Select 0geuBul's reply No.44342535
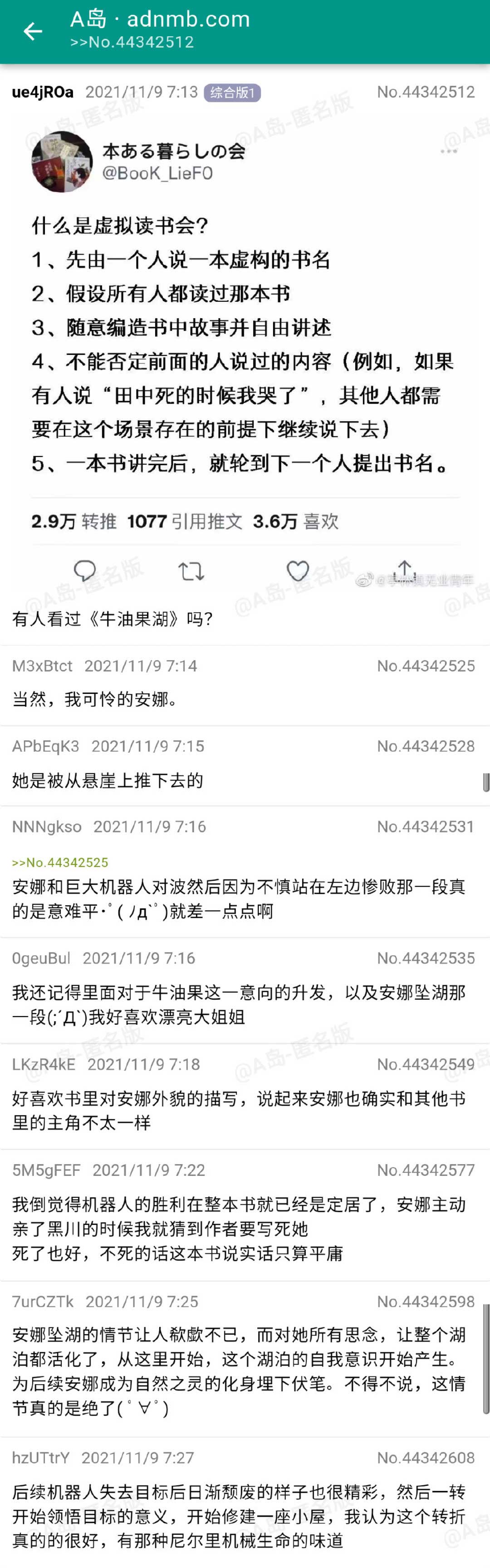The width and height of the screenshot is (490, 1568). (x=244, y=991)
